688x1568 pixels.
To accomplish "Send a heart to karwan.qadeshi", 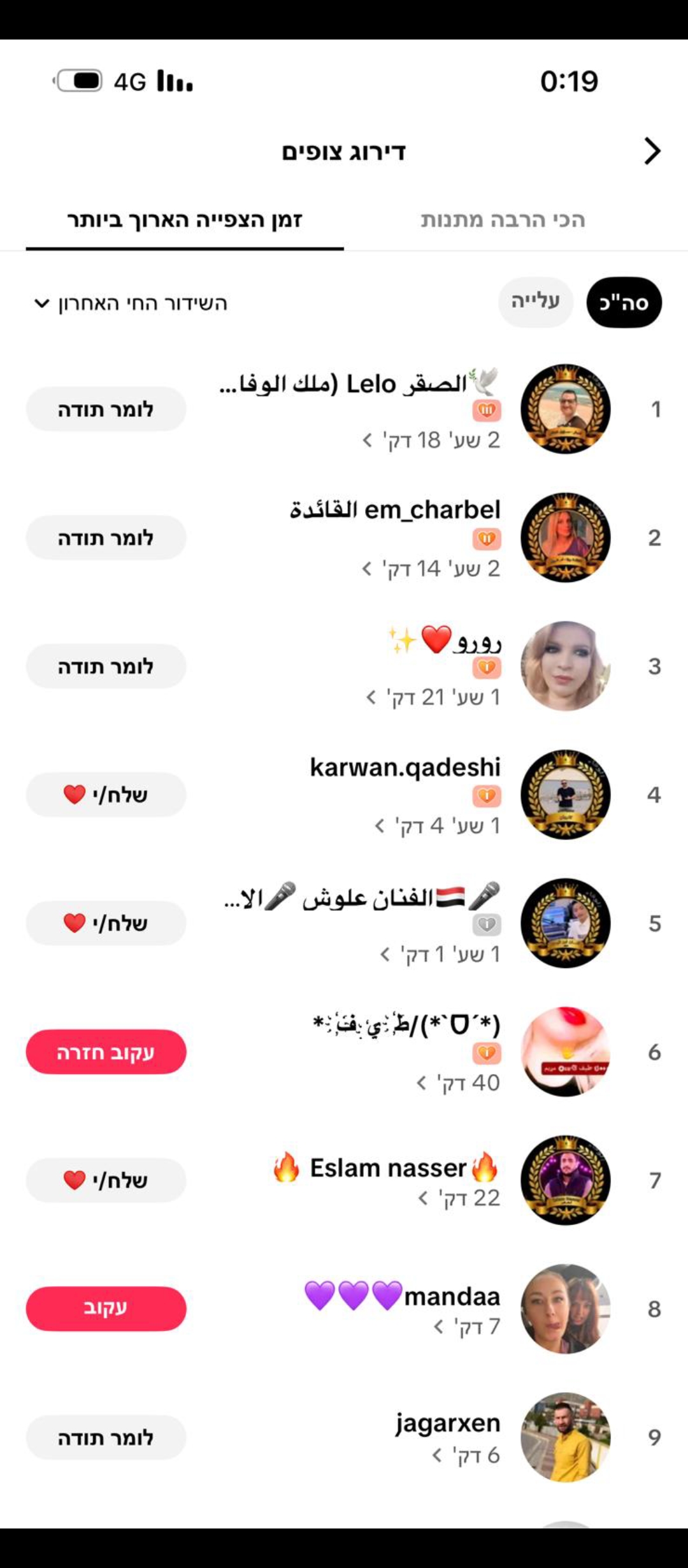I will pos(106,795).
